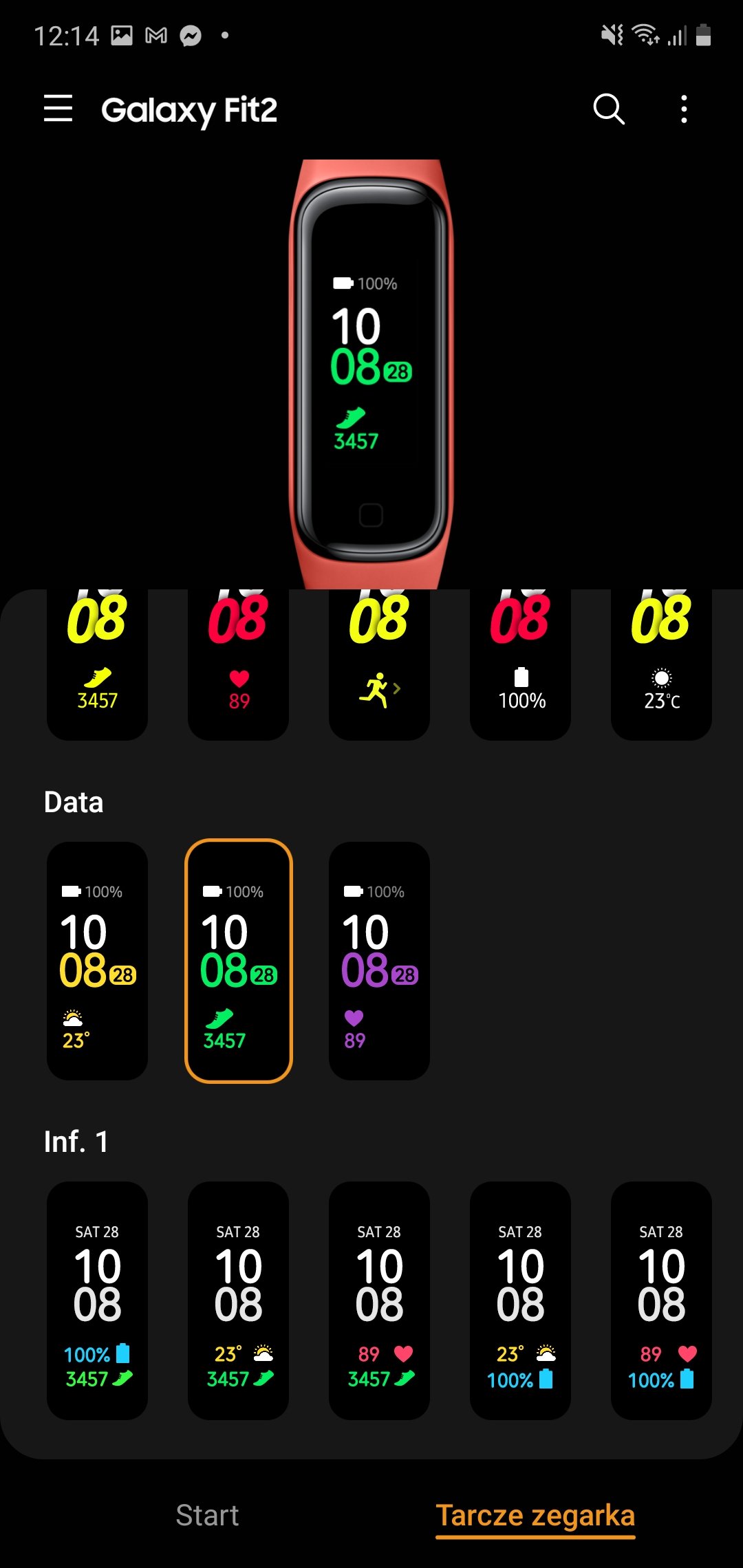
Task: Select Inf. 1 face with 100% battery and 3457 steps
Action: click(x=97, y=1300)
